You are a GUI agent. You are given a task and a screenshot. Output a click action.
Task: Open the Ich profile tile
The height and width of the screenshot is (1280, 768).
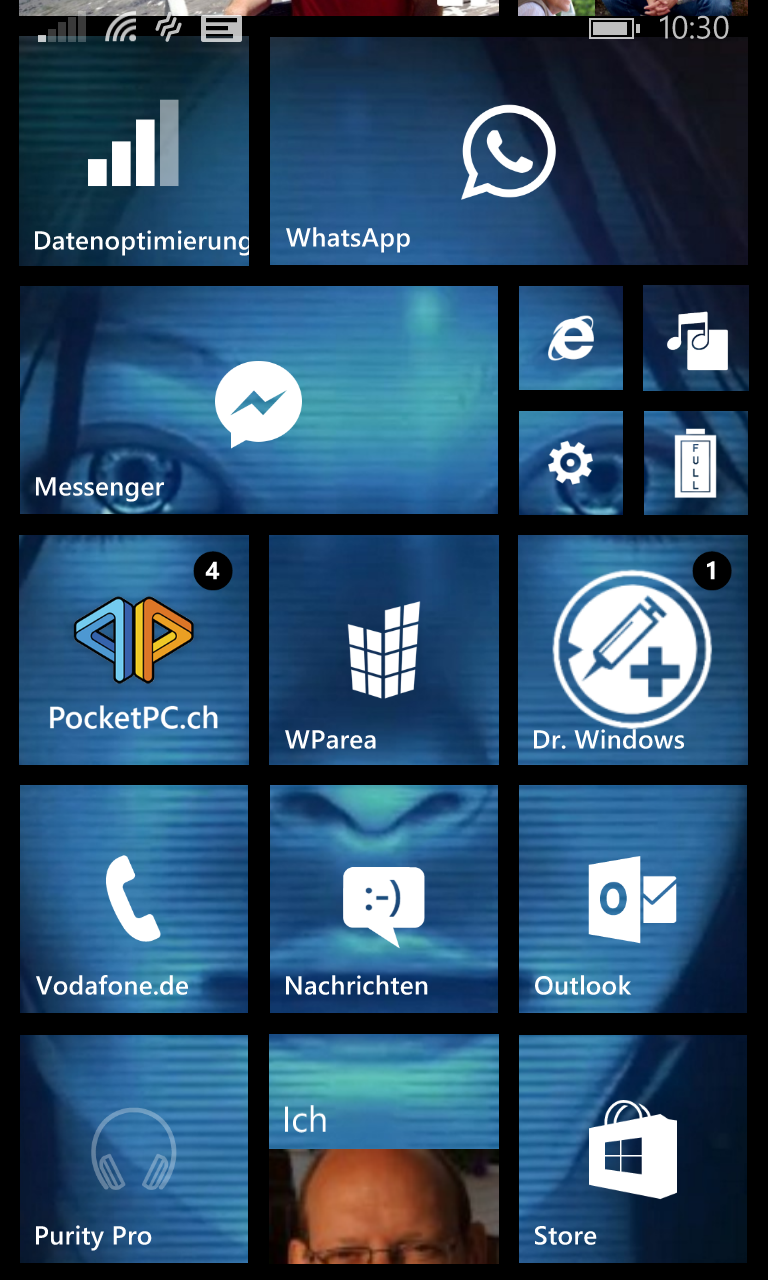383,1148
